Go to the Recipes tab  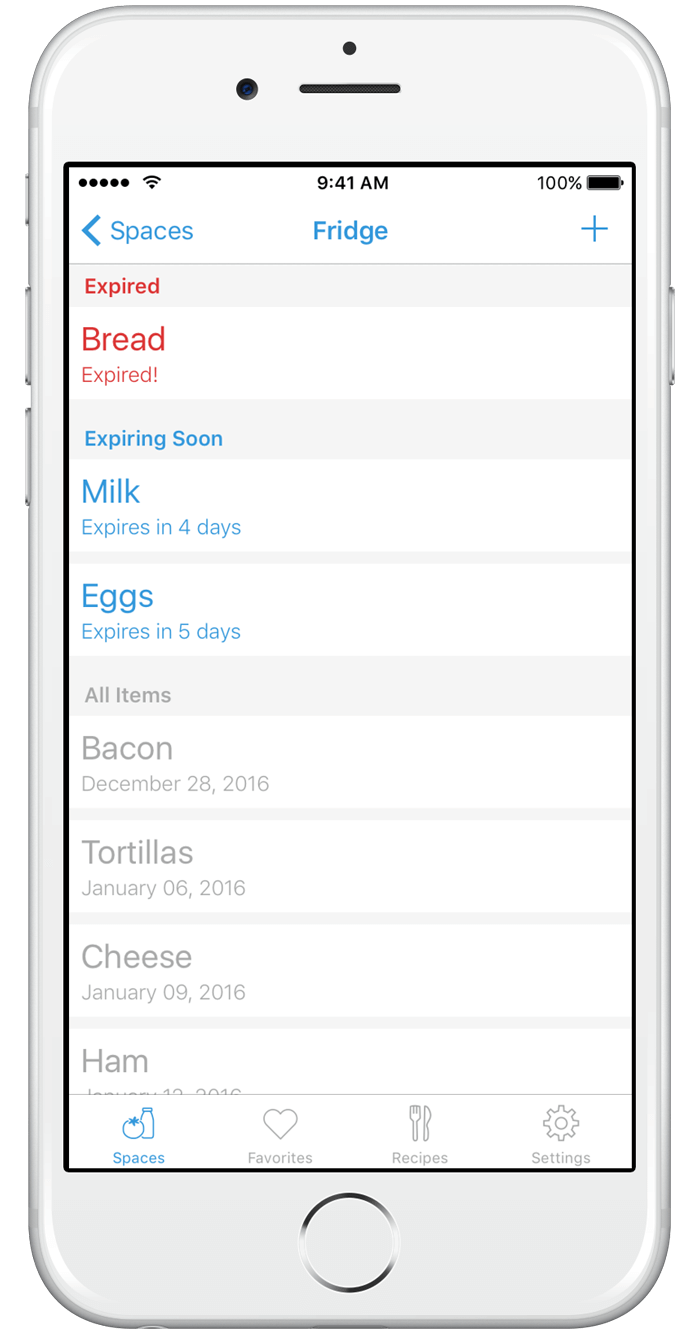420,1135
